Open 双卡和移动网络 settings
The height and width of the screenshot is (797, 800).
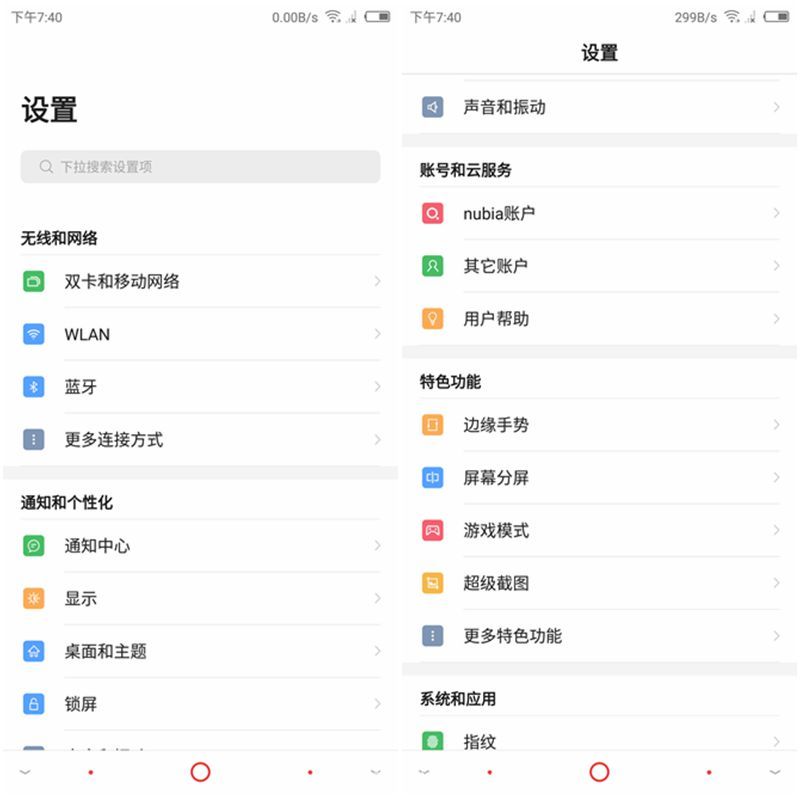[x=200, y=281]
